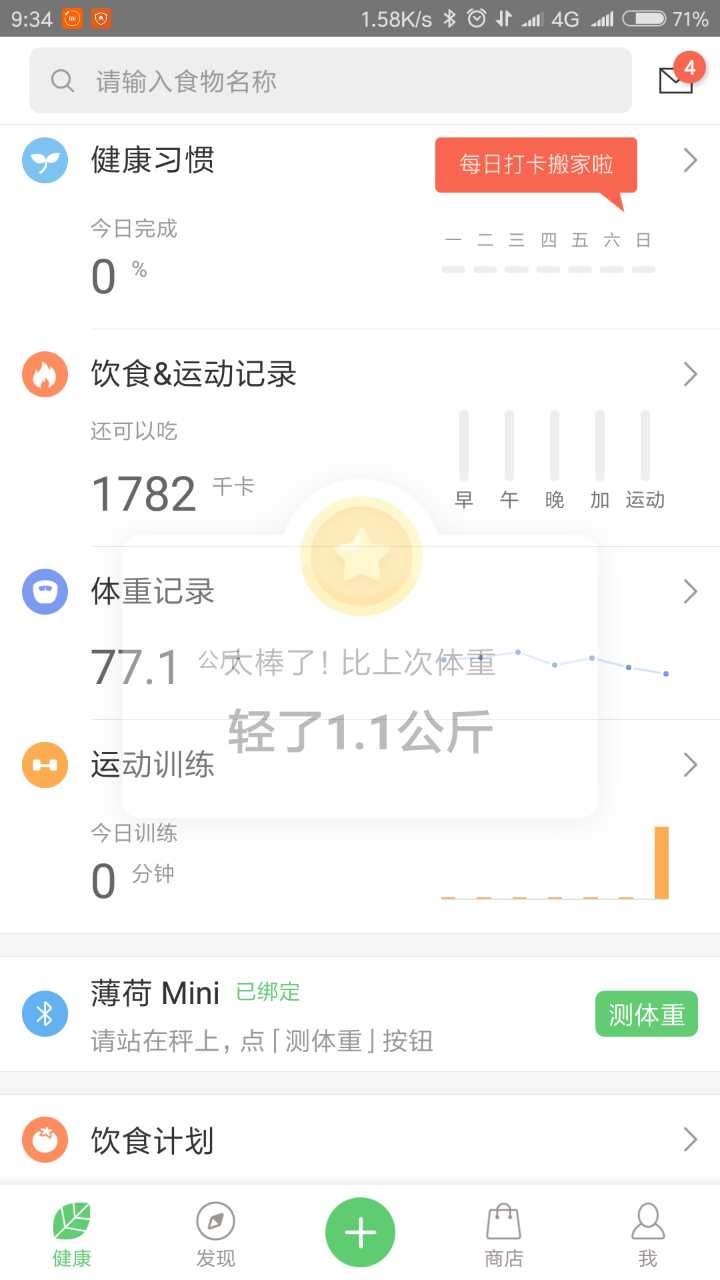Tap the 测体重 button
Screen dimensions: 720x1280
click(x=646, y=1015)
